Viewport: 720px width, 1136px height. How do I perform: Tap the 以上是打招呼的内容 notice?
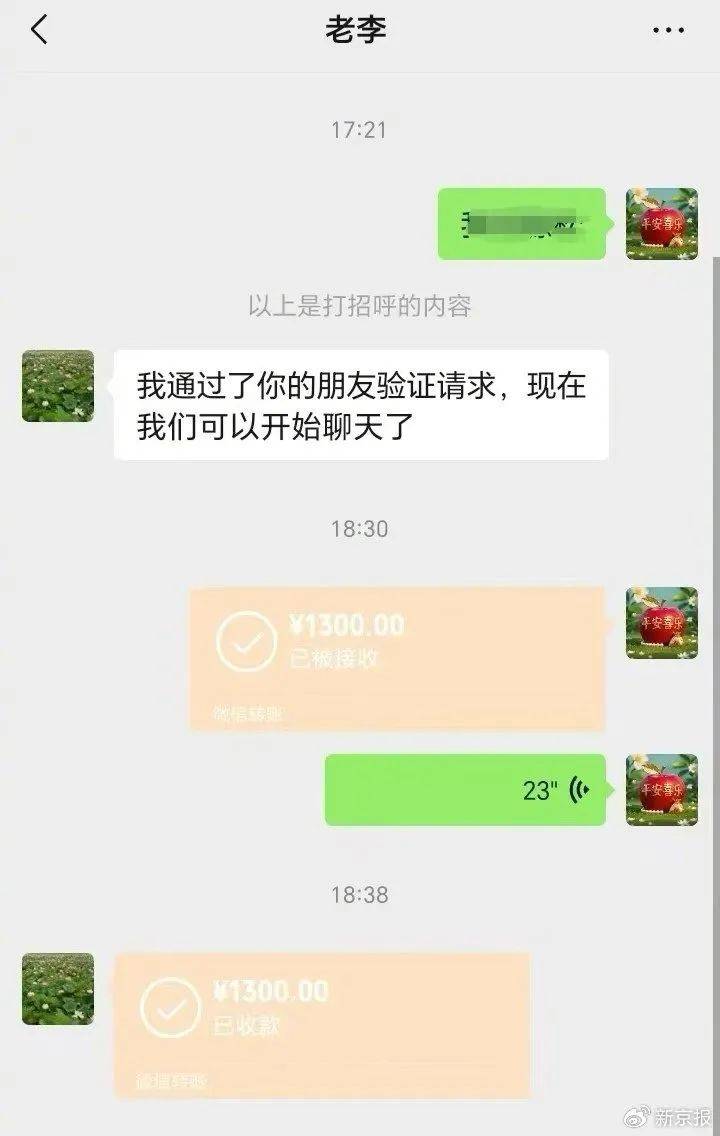click(358, 307)
